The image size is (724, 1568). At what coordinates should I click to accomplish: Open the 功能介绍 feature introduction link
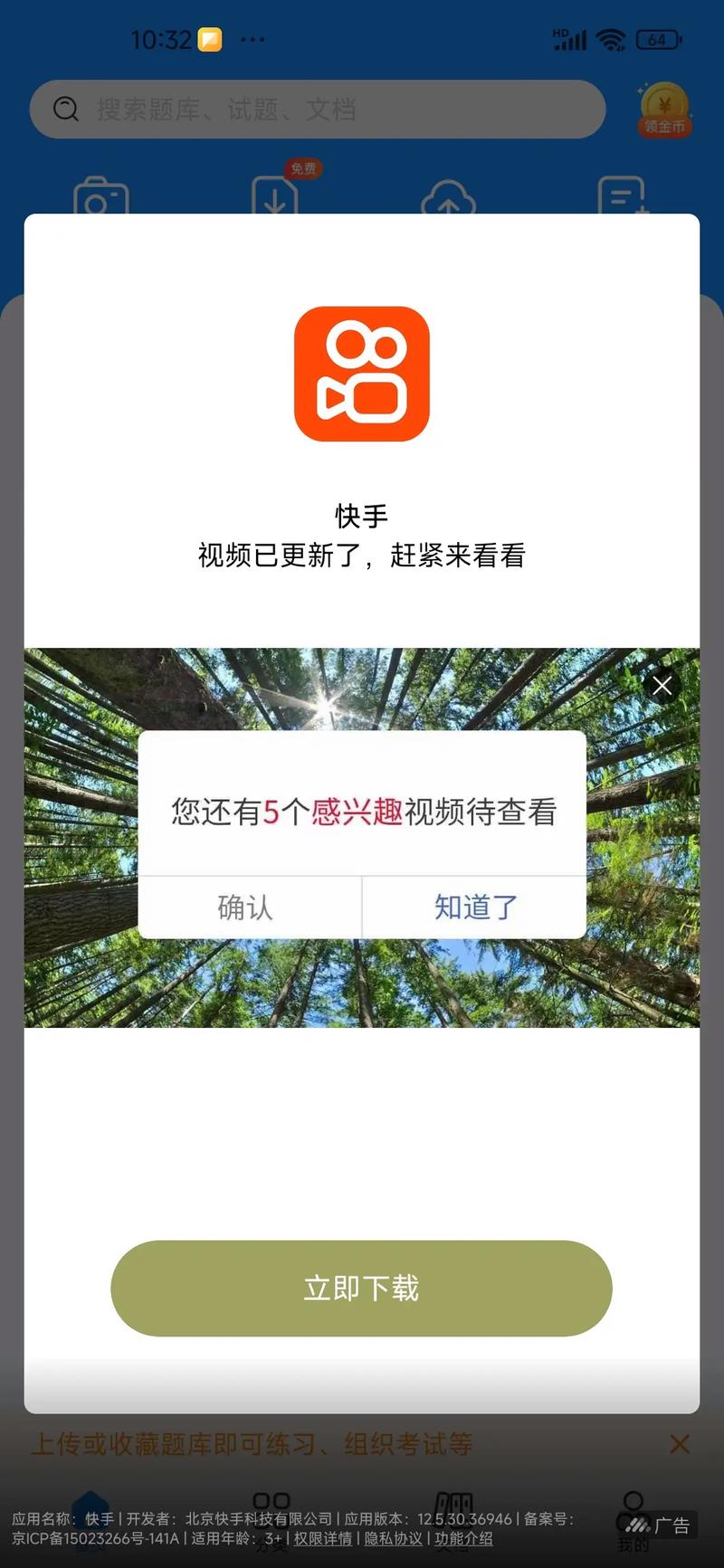point(463,1538)
